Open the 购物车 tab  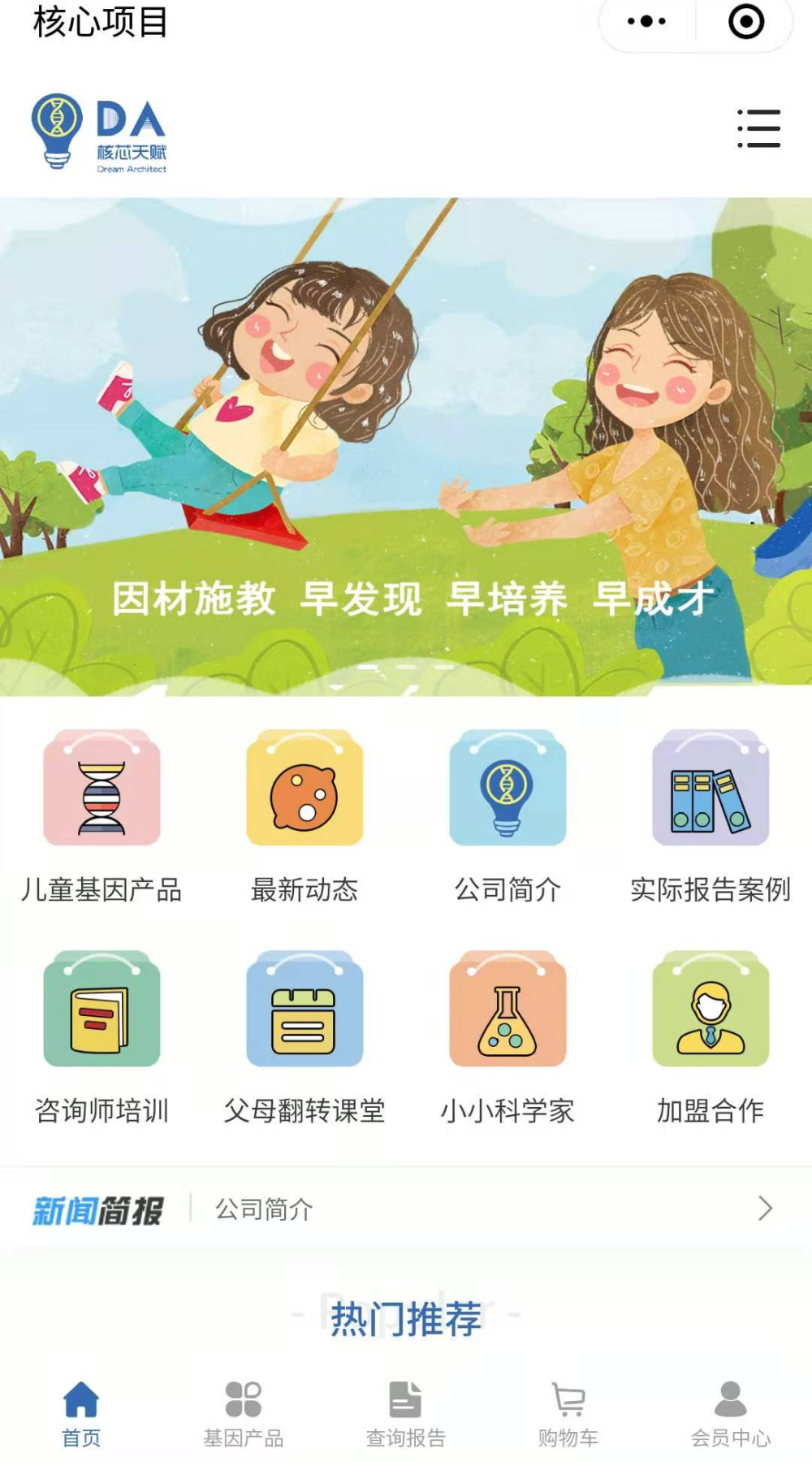(568, 1413)
